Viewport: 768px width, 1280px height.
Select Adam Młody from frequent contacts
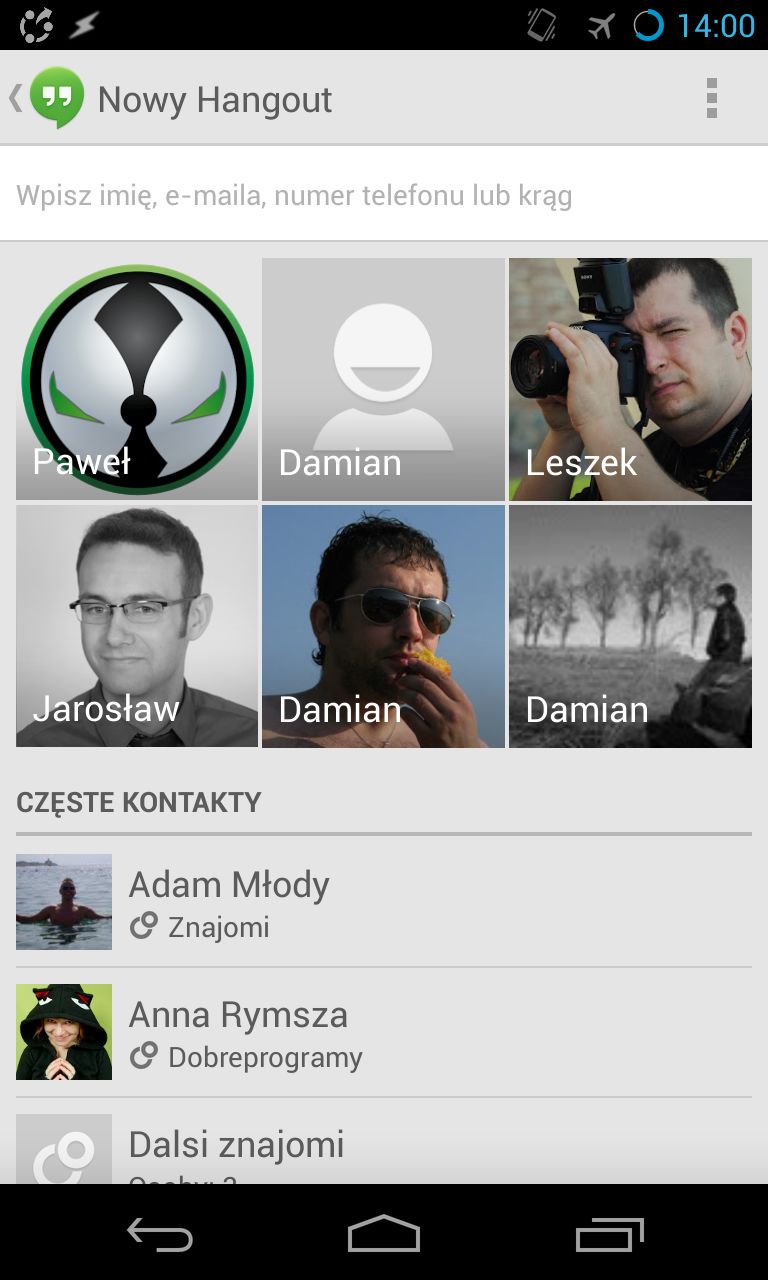384,902
